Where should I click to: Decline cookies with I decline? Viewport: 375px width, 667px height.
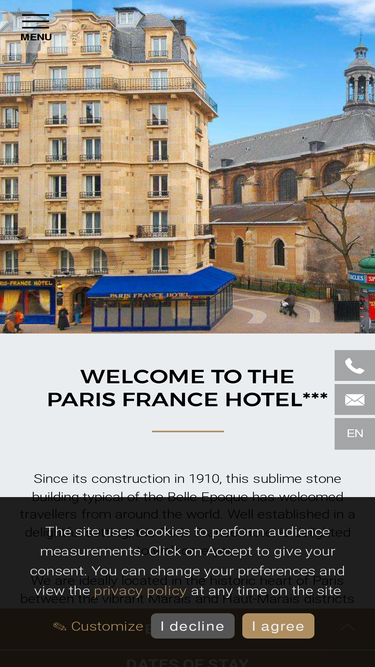[x=193, y=626]
